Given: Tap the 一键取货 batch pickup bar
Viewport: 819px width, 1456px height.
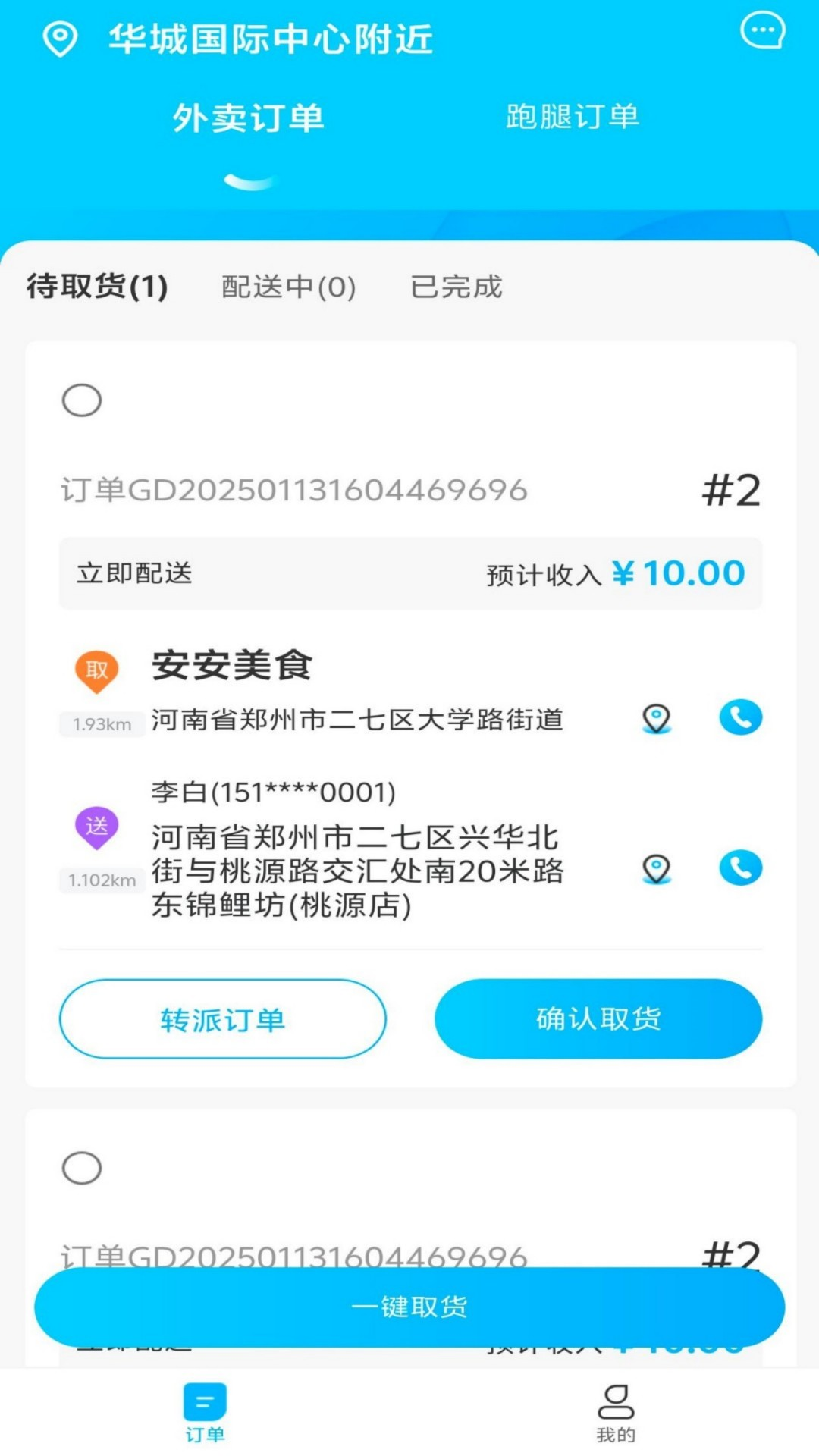Looking at the screenshot, I should click(409, 1306).
